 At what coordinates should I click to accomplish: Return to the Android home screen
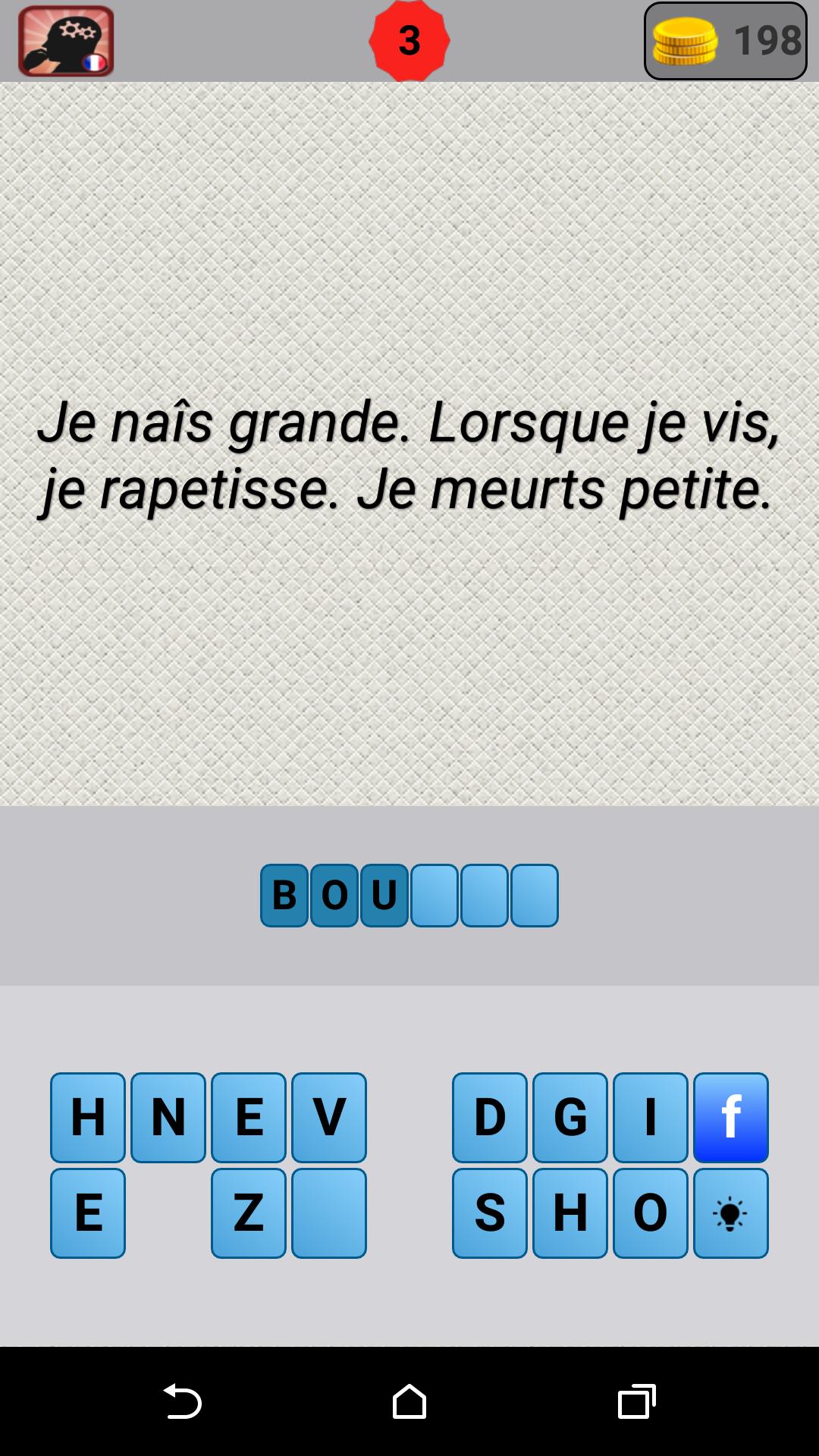(409, 1401)
